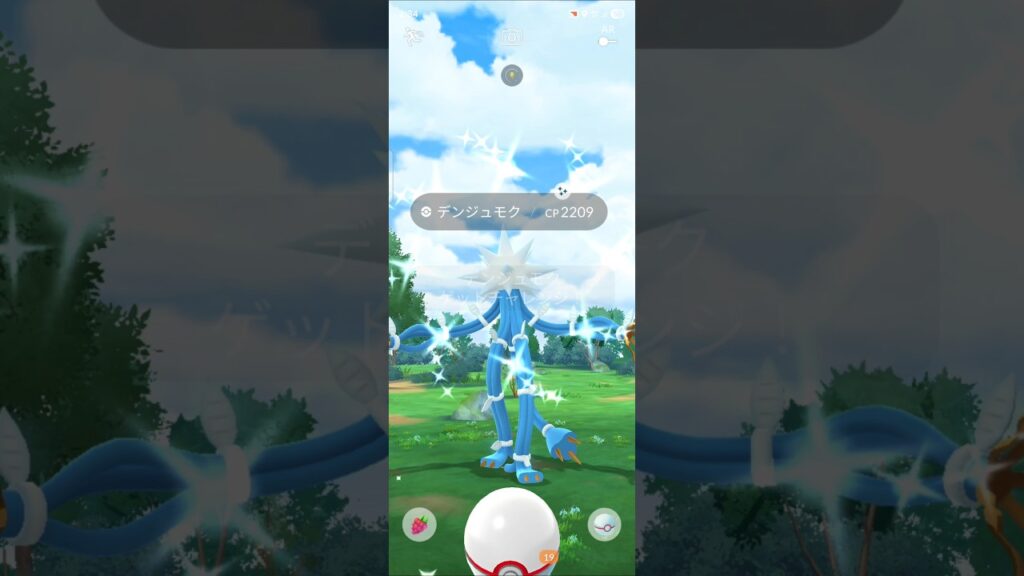Screen dimensions: 1024x576
Task: Open the camera snapshot mode
Action: point(511,36)
